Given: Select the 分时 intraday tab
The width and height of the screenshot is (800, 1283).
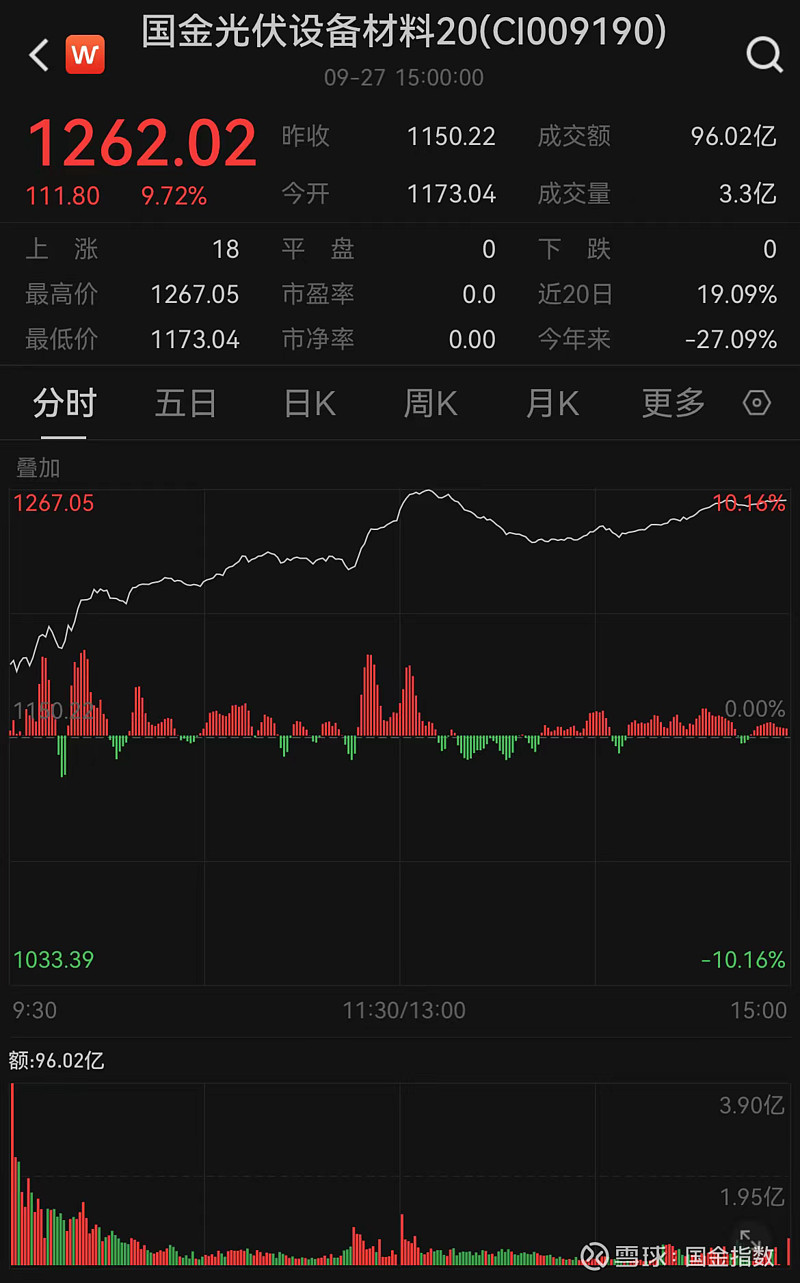Looking at the screenshot, I should [64, 402].
